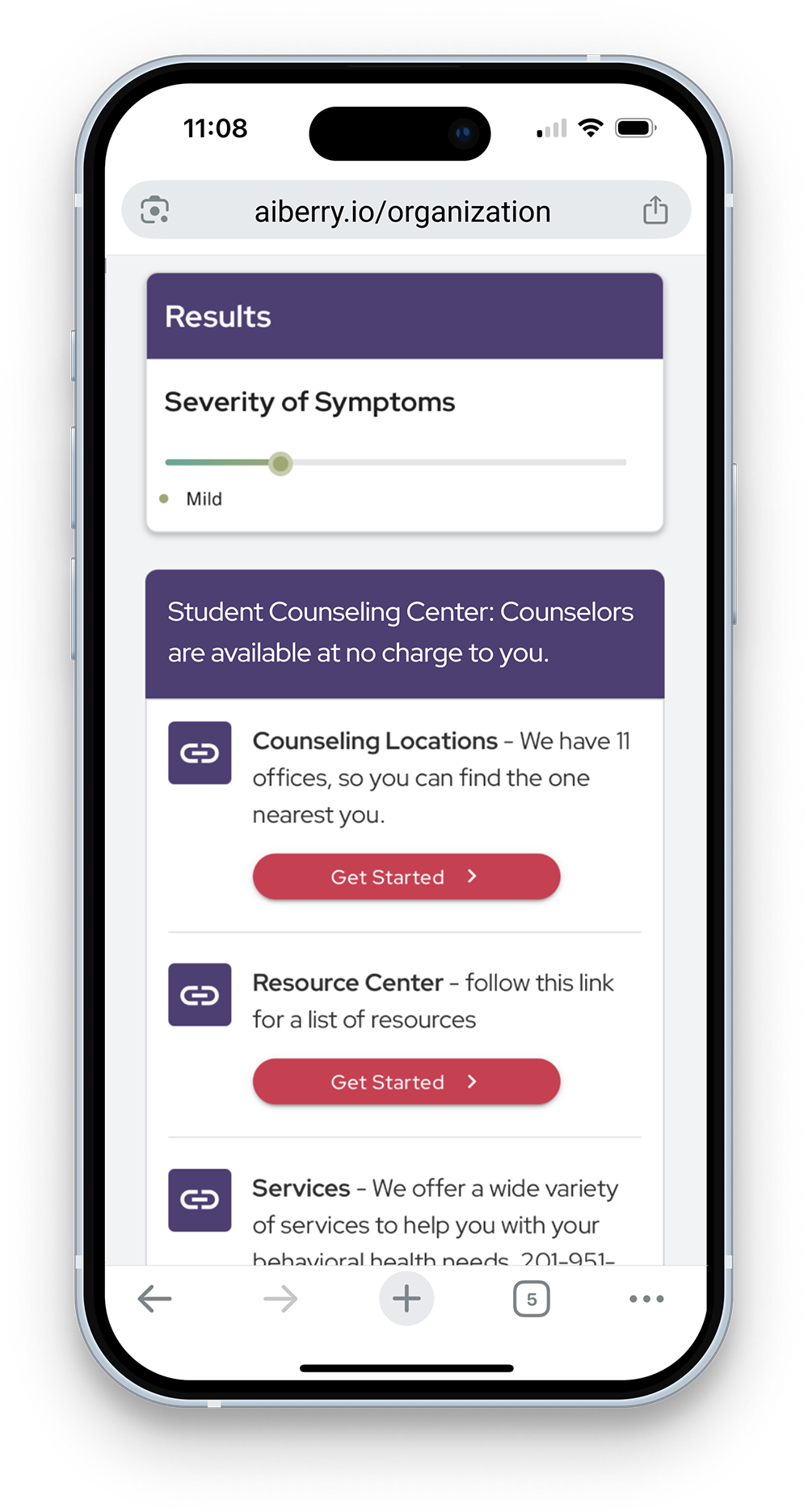Go back to the previous page
This screenshot has height=1512, width=808.
pos(154,1299)
